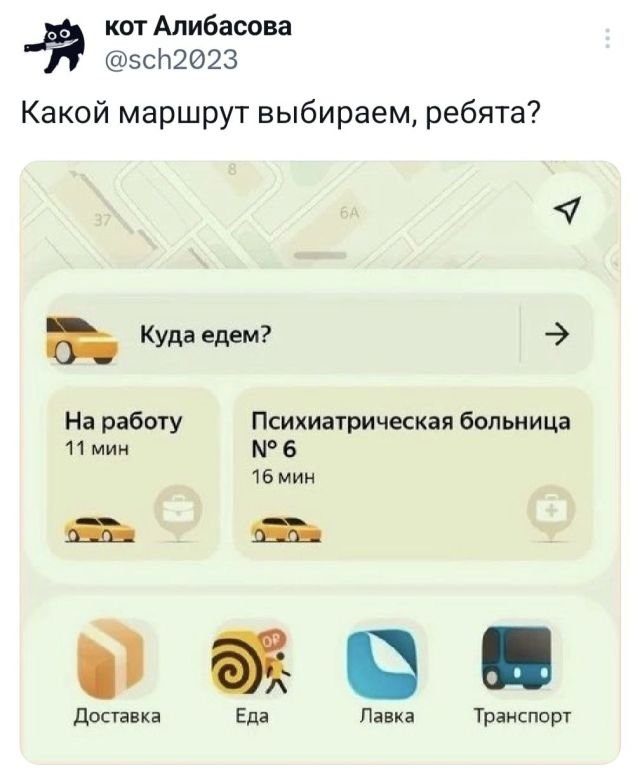Open the attached taxi app image
The width and height of the screenshot is (640, 782).
click(x=320, y=462)
